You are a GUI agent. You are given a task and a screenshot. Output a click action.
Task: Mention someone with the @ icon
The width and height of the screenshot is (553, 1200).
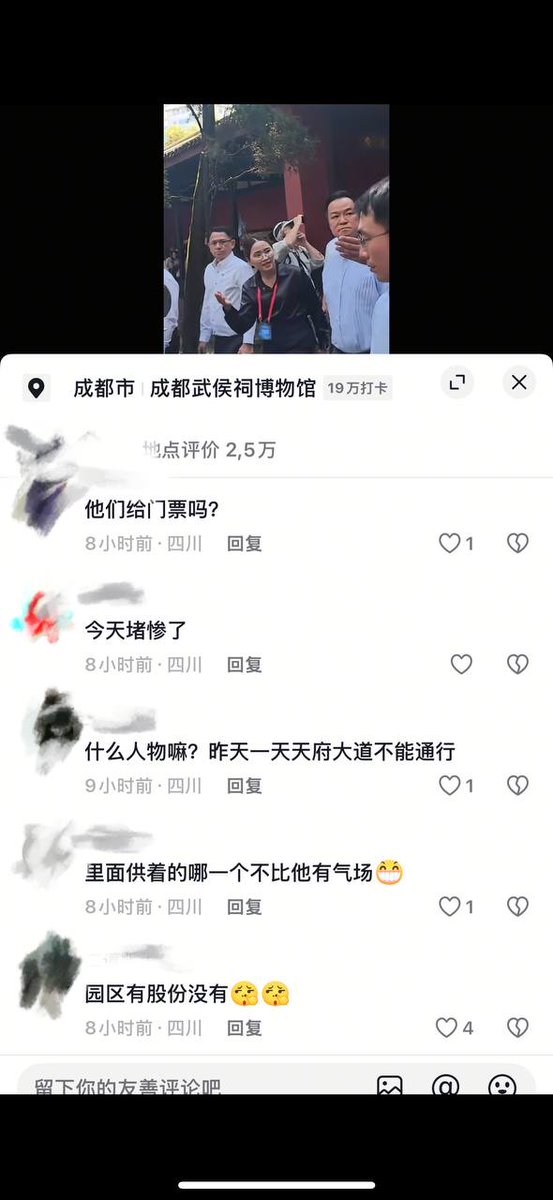[x=445, y=1085]
